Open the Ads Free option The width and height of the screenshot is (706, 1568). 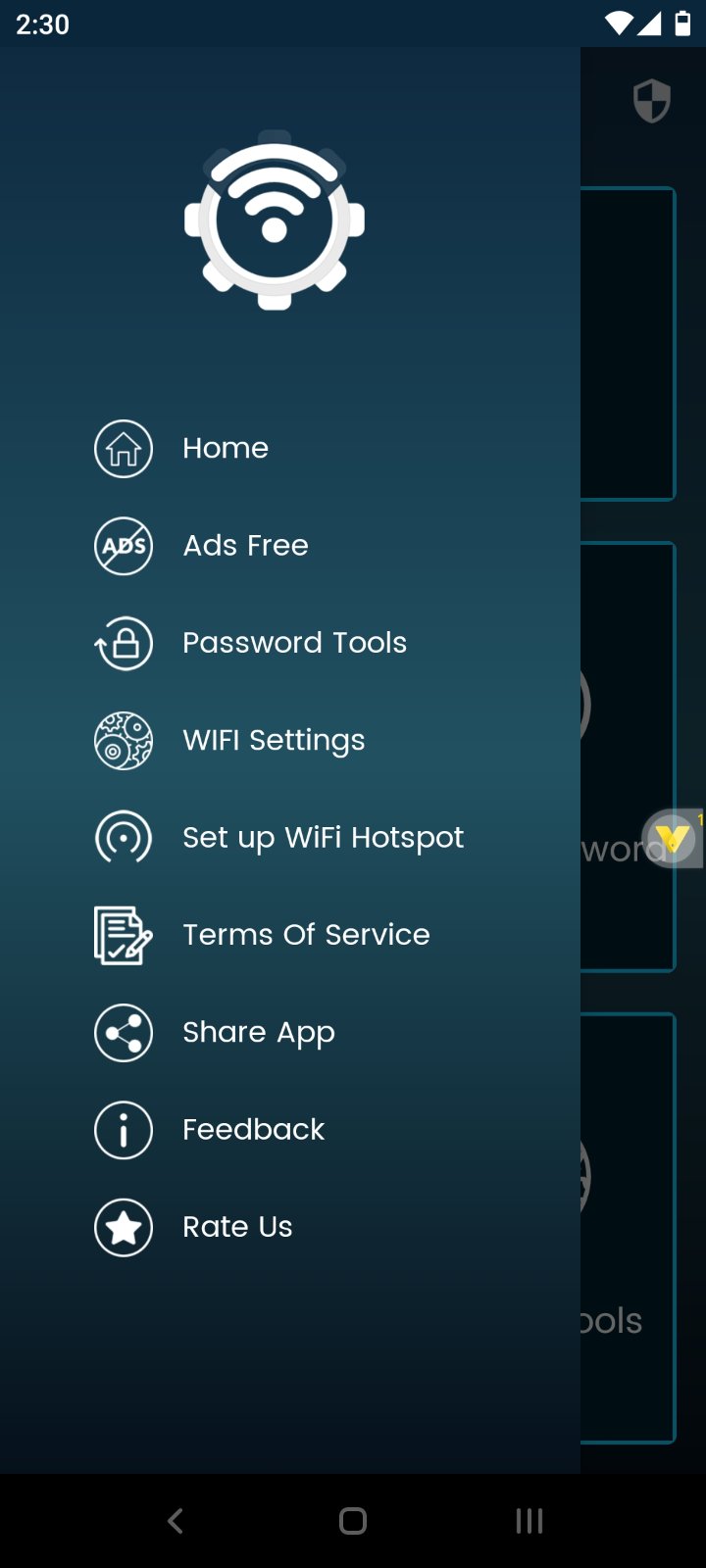(245, 545)
